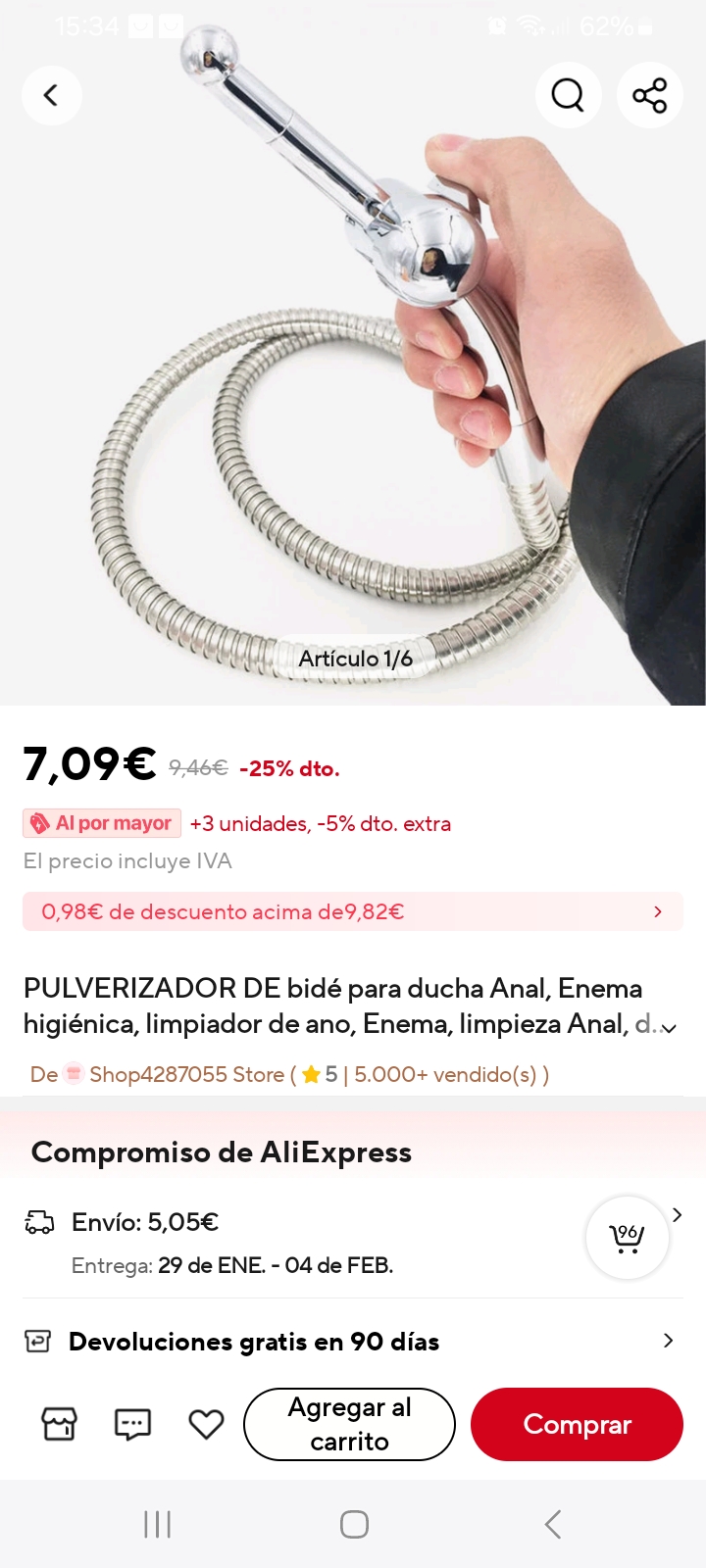
Task: Message the seller via chat icon
Action: pyautogui.click(x=132, y=1424)
